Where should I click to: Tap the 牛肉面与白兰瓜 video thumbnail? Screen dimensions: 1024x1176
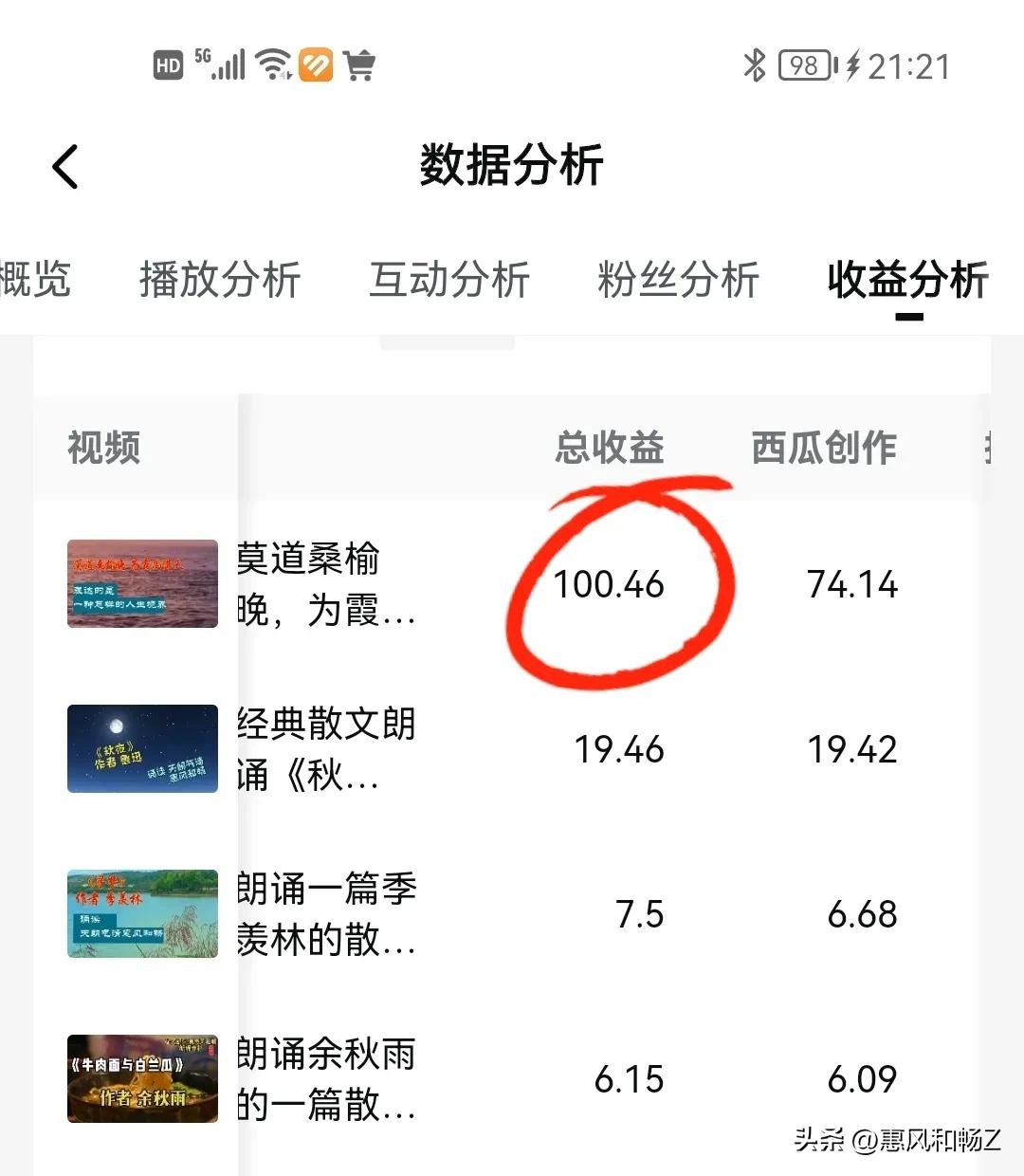point(141,1079)
